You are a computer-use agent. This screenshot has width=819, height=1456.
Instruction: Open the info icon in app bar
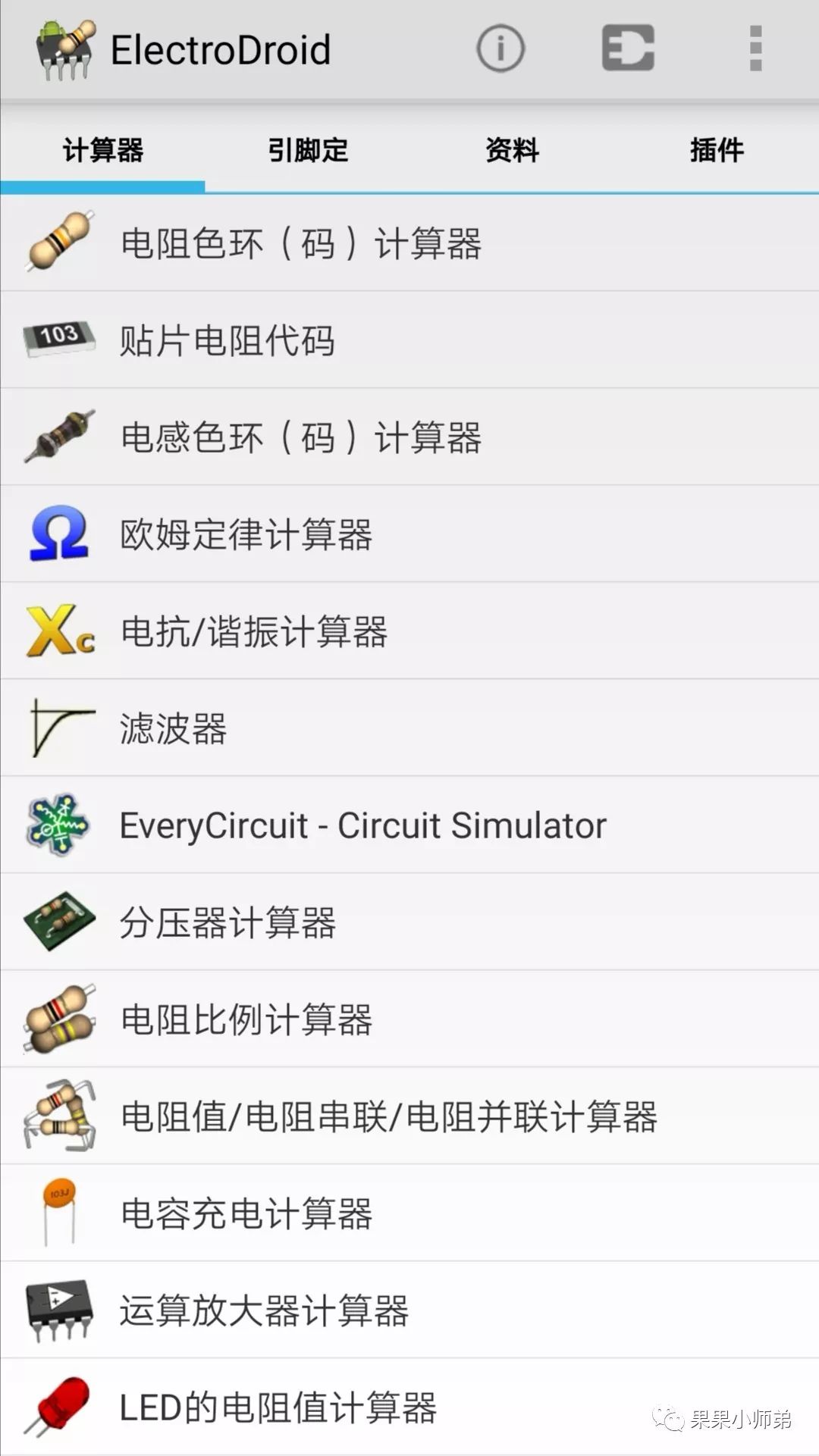coord(500,49)
